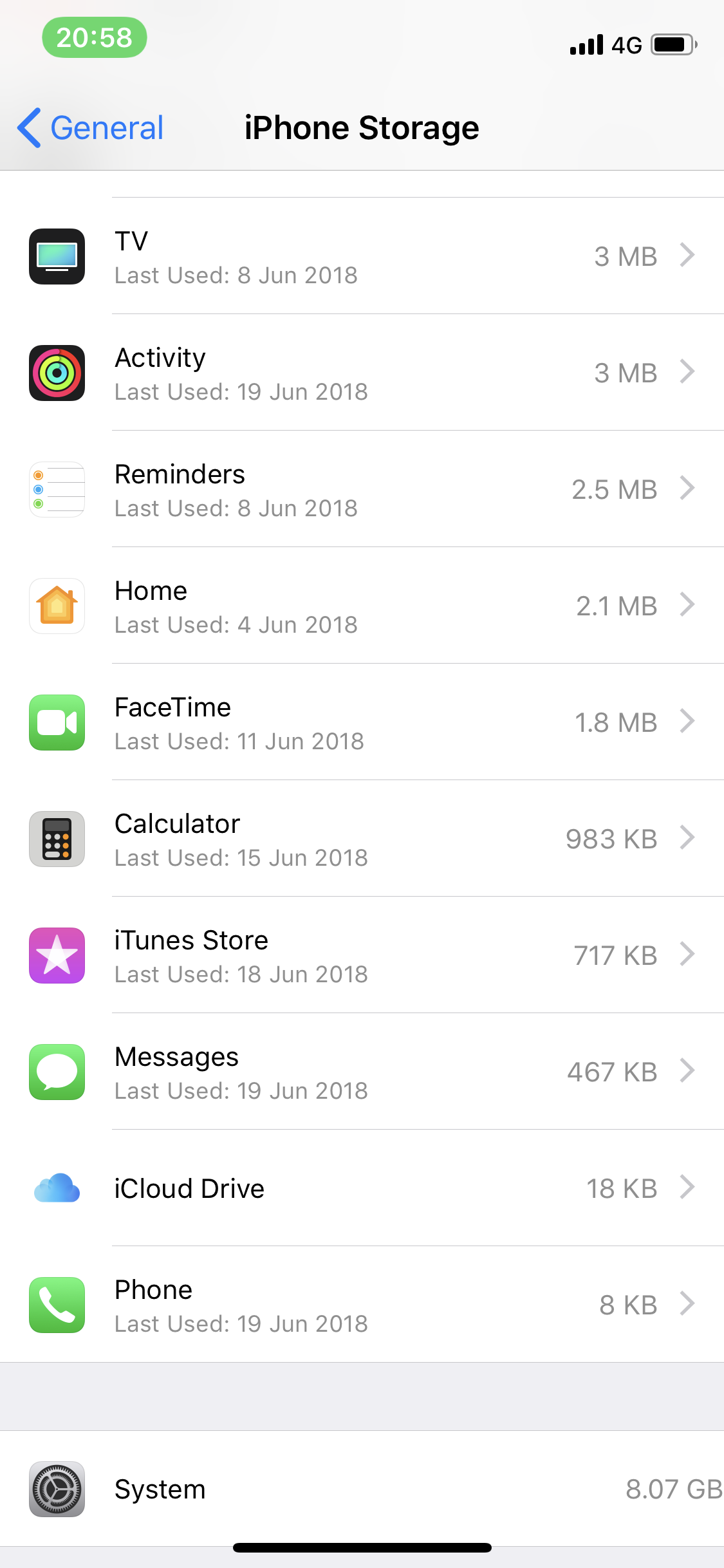
Task: View FaceTime storage usage
Action: coord(362,722)
